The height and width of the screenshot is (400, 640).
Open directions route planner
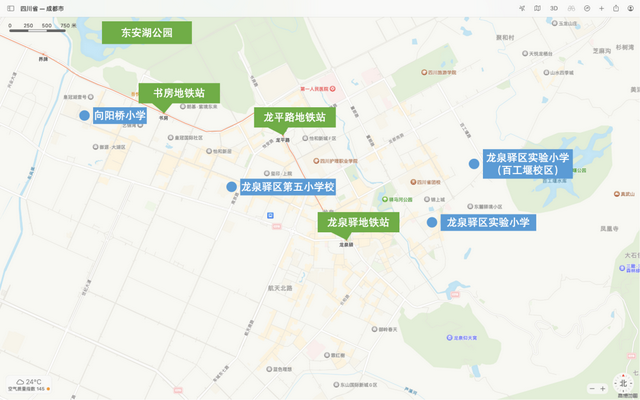(x=587, y=8)
